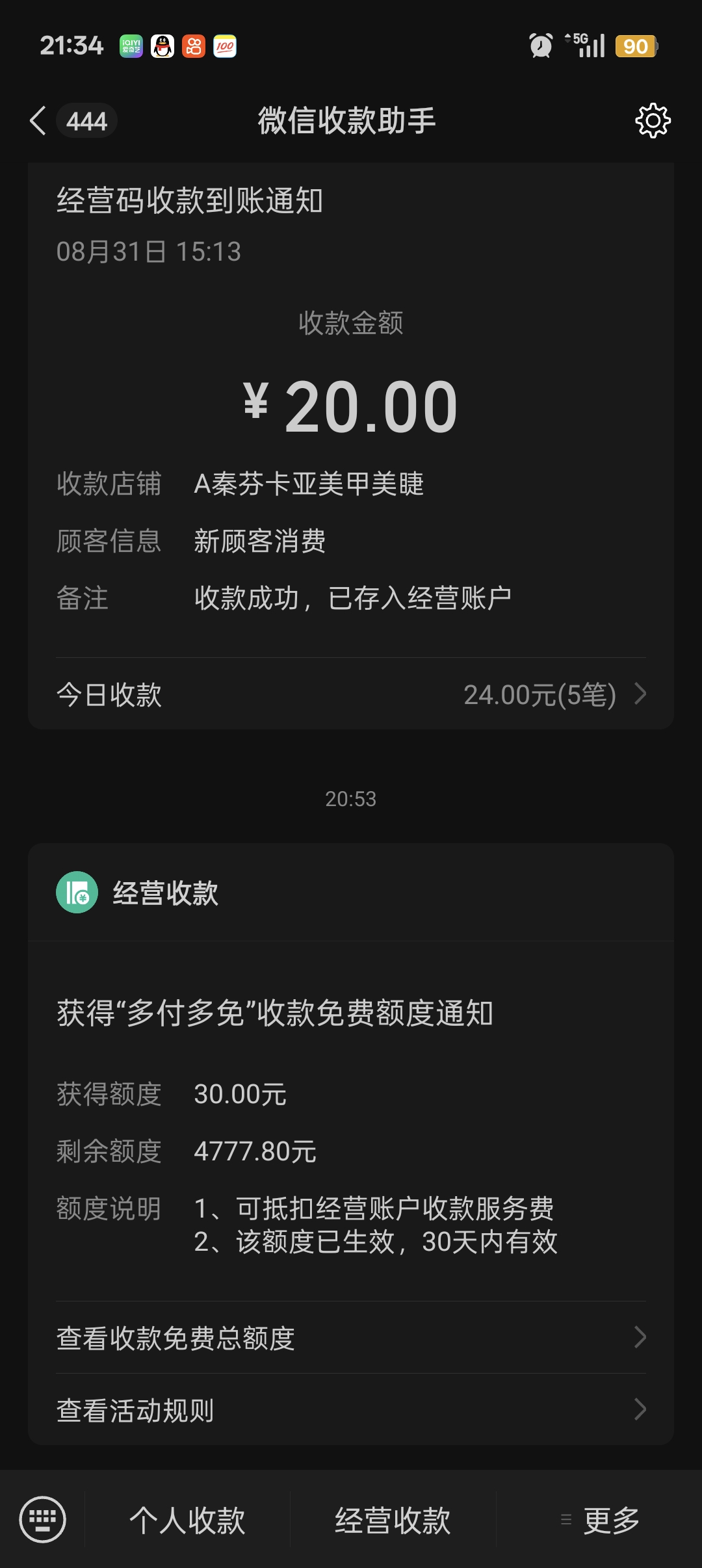Image resolution: width=702 pixels, height=1568 pixels.
Task: View 查看活动规则 details
Action: coord(351,1409)
